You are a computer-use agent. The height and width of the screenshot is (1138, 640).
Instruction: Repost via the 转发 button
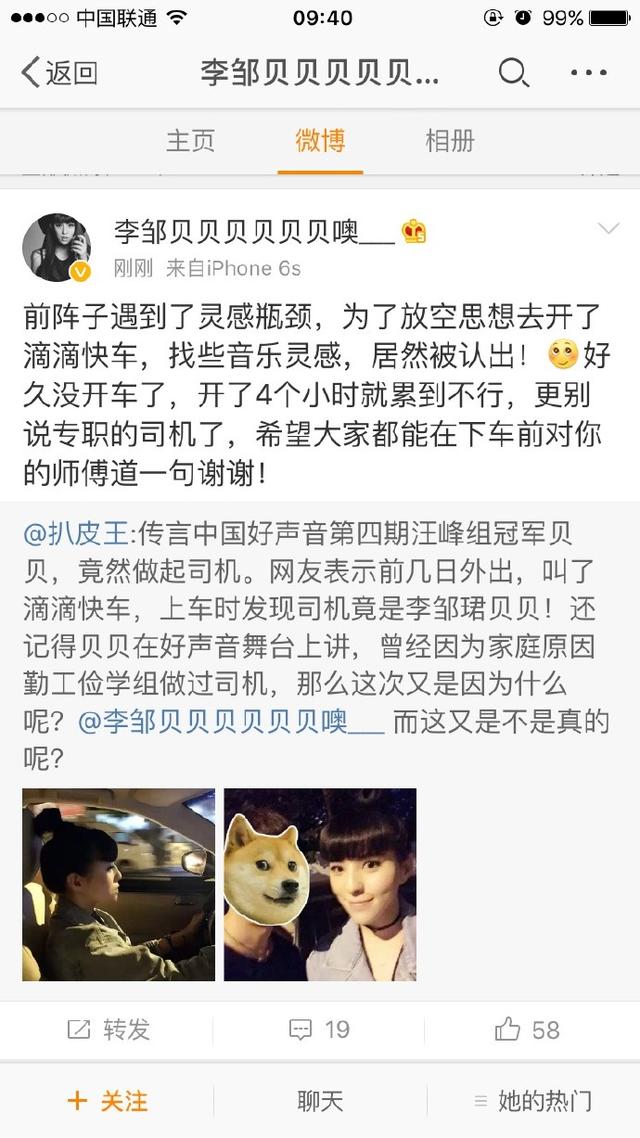[108, 1029]
